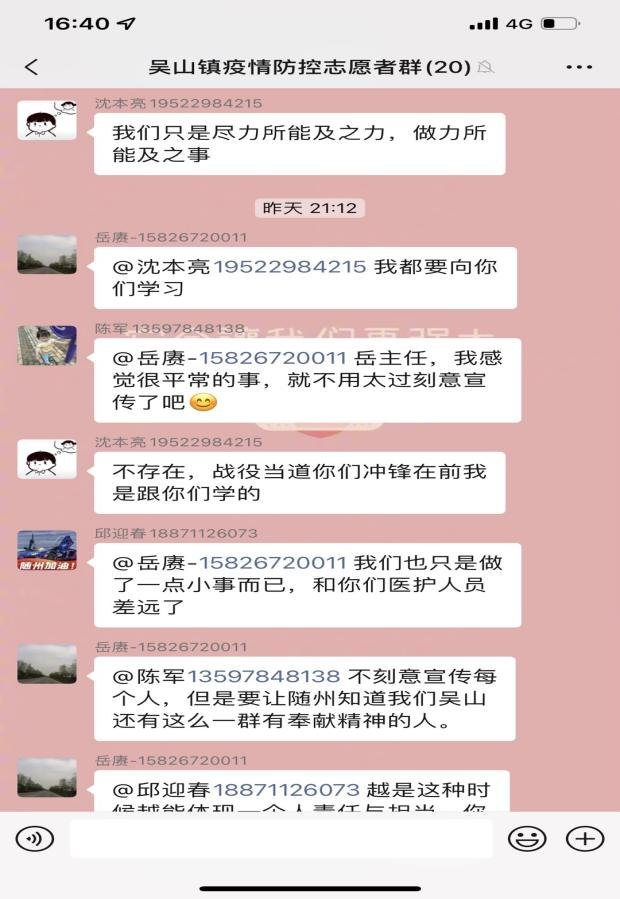The height and width of the screenshot is (899, 620).
Task: Open the plus attachments menu
Action: (585, 838)
